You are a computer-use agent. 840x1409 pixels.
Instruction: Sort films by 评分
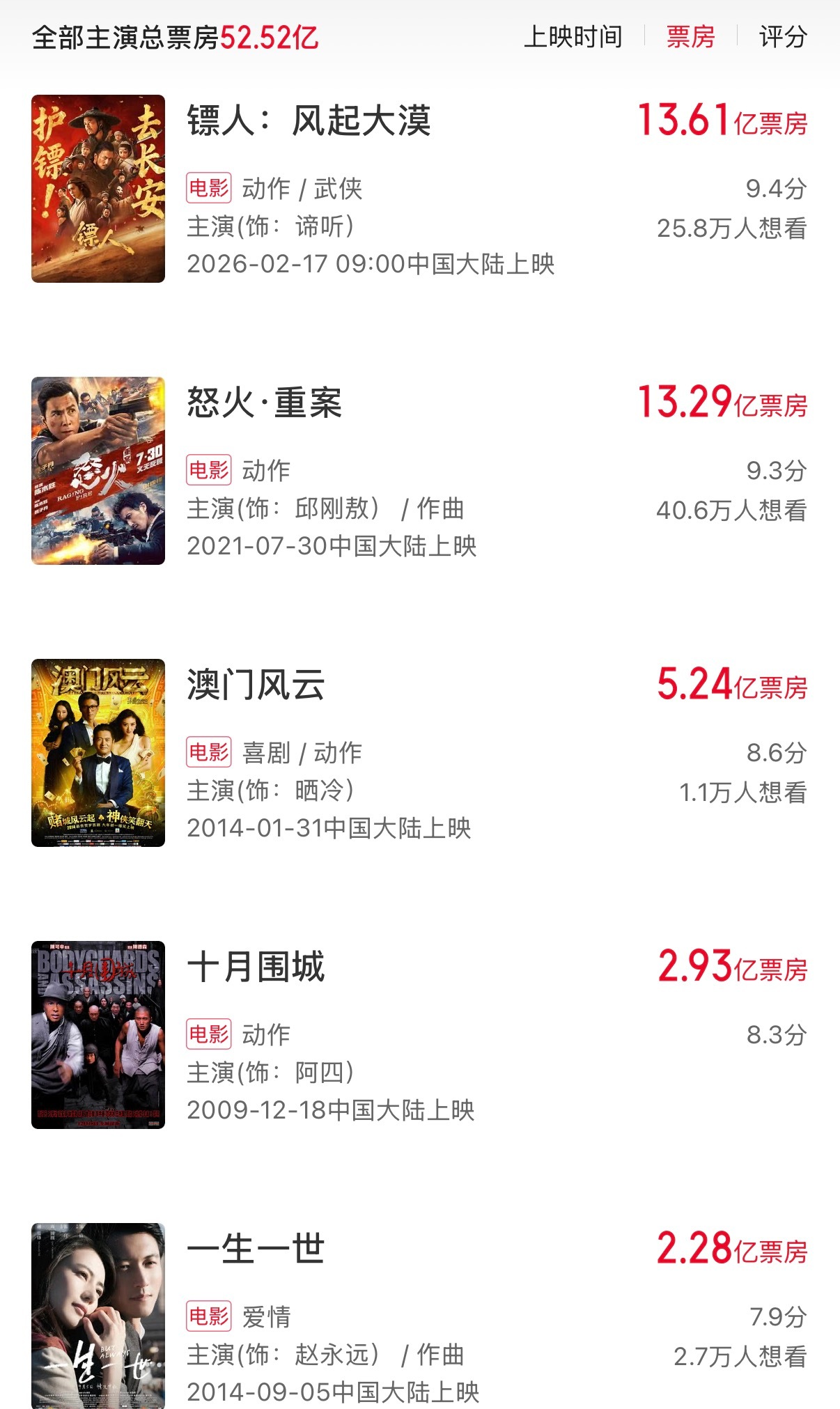point(783,37)
